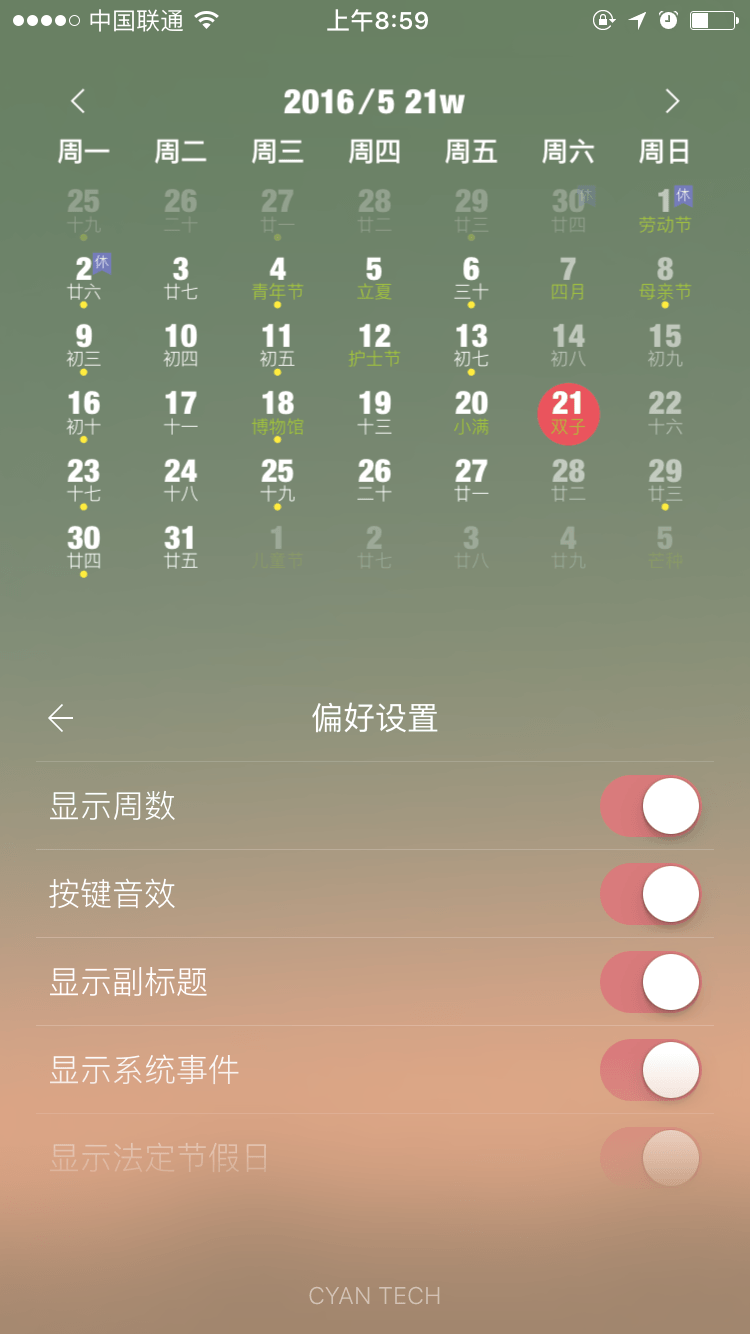Go to the previous month
750x1334 pixels.
point(78,101)
